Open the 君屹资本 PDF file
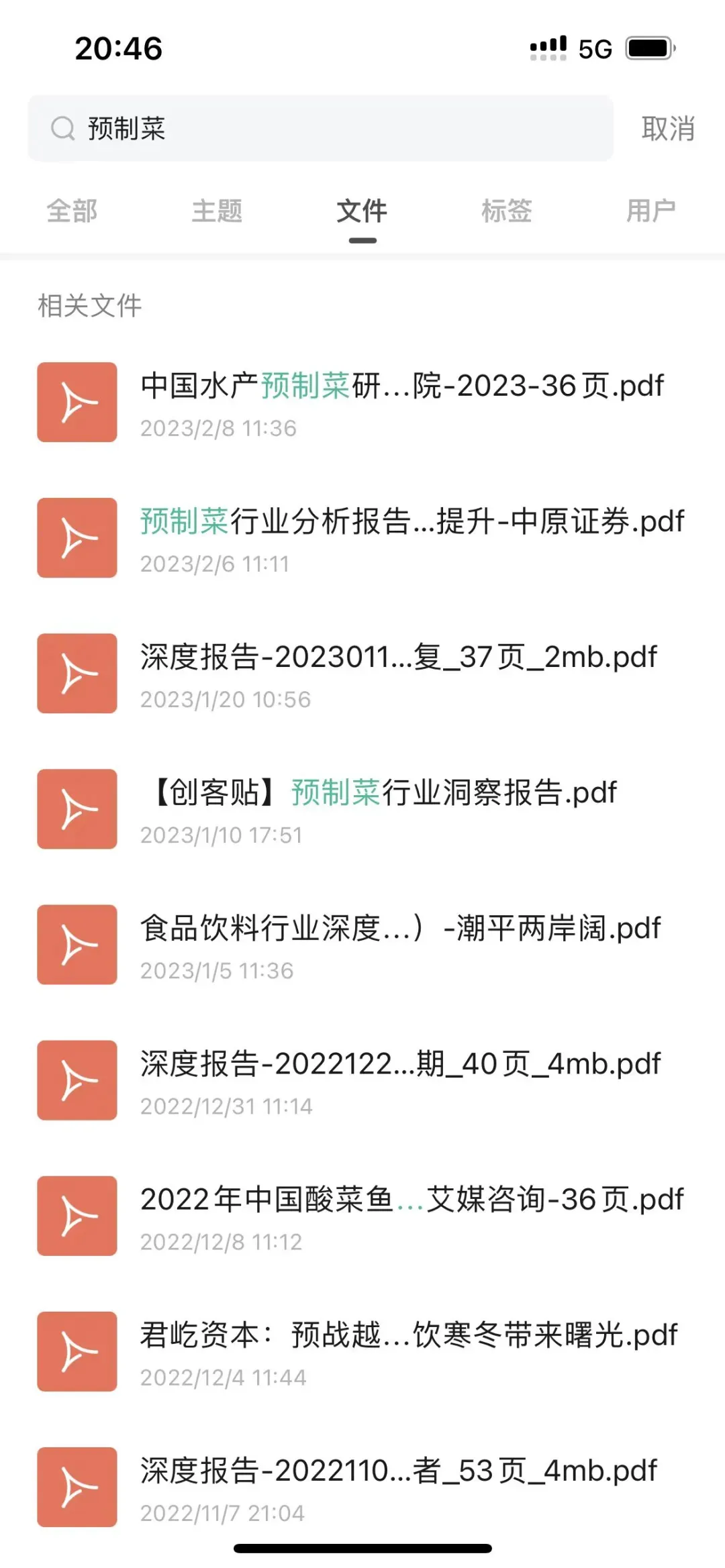Screen dimensions: 725x1568 click(x=408, y=1335)
